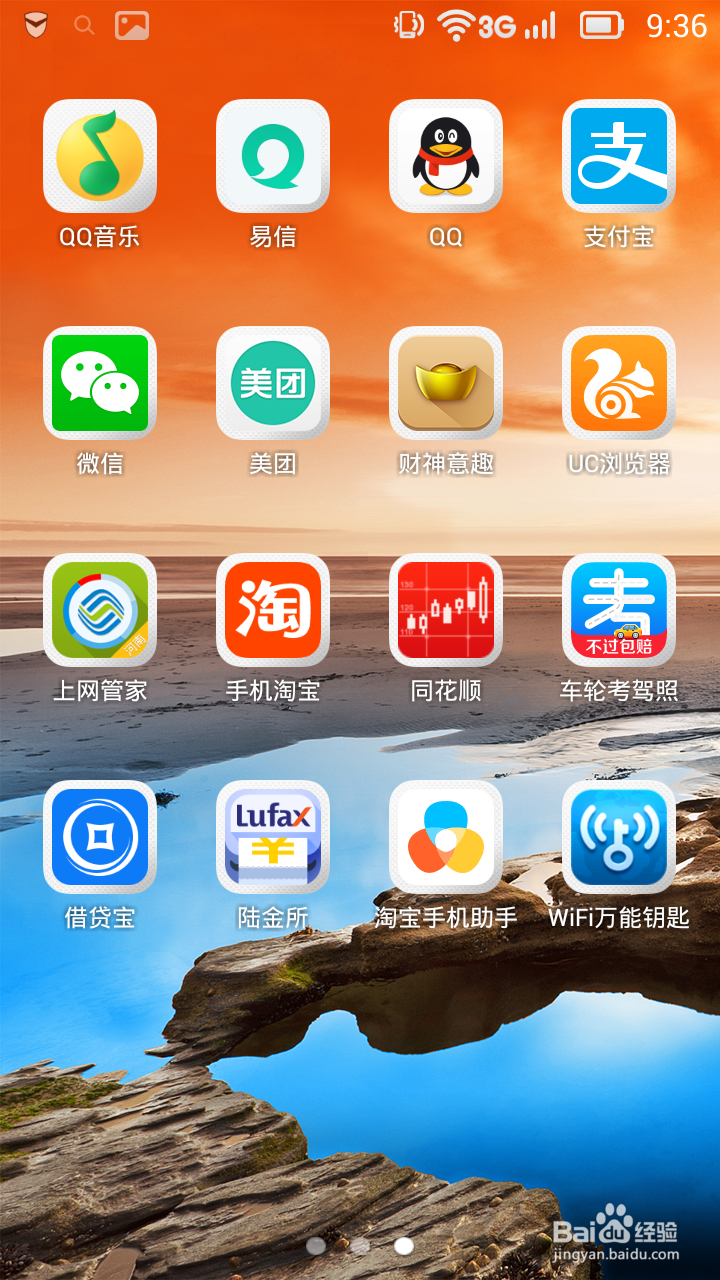Viewport: 720px width, 1280px height.
Task: Launch the 支付宝 Alipay app
Action: tap(619, 156)
